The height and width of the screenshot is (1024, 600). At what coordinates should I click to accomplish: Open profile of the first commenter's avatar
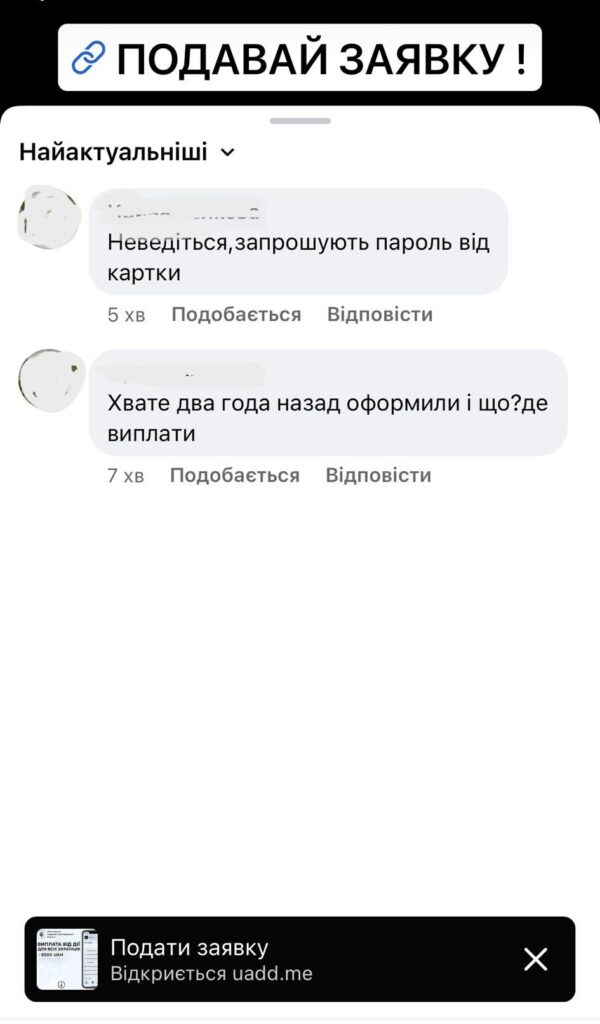[49, 216]
